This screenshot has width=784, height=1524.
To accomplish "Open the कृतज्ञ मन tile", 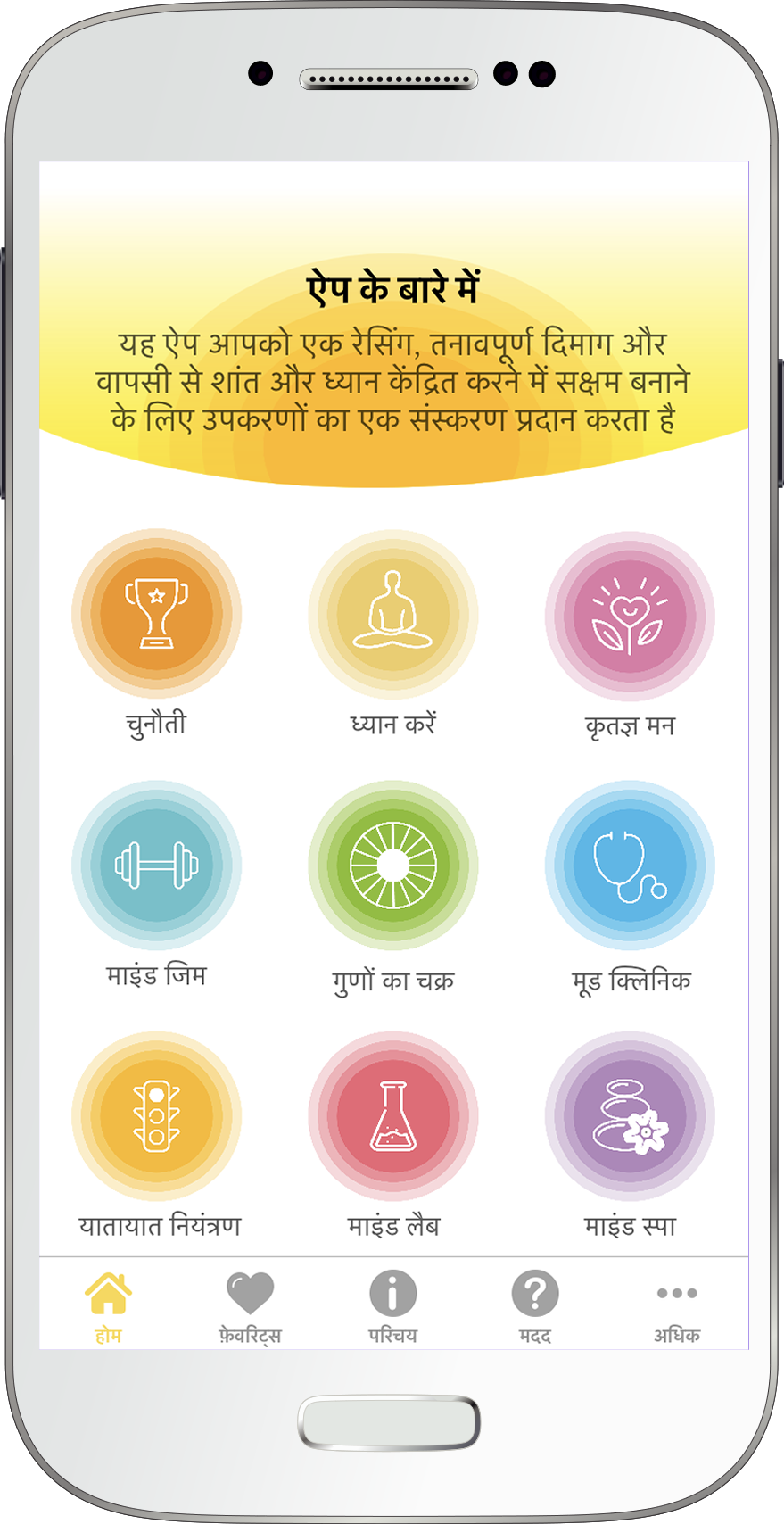I will click(x=630, y=616).
